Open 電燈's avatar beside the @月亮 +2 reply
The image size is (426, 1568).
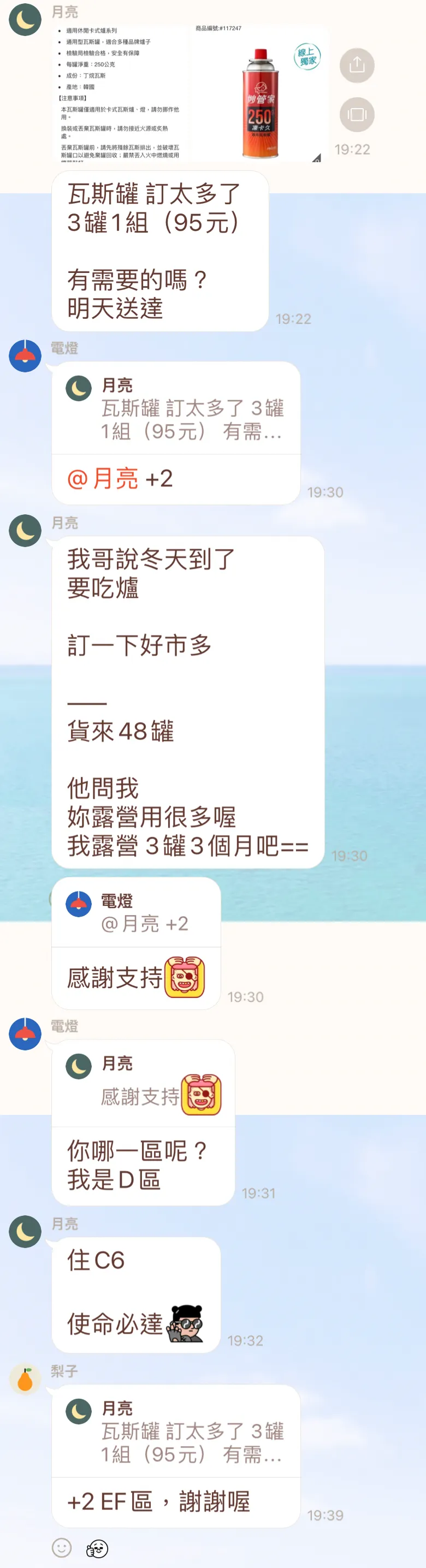point(25,356)
